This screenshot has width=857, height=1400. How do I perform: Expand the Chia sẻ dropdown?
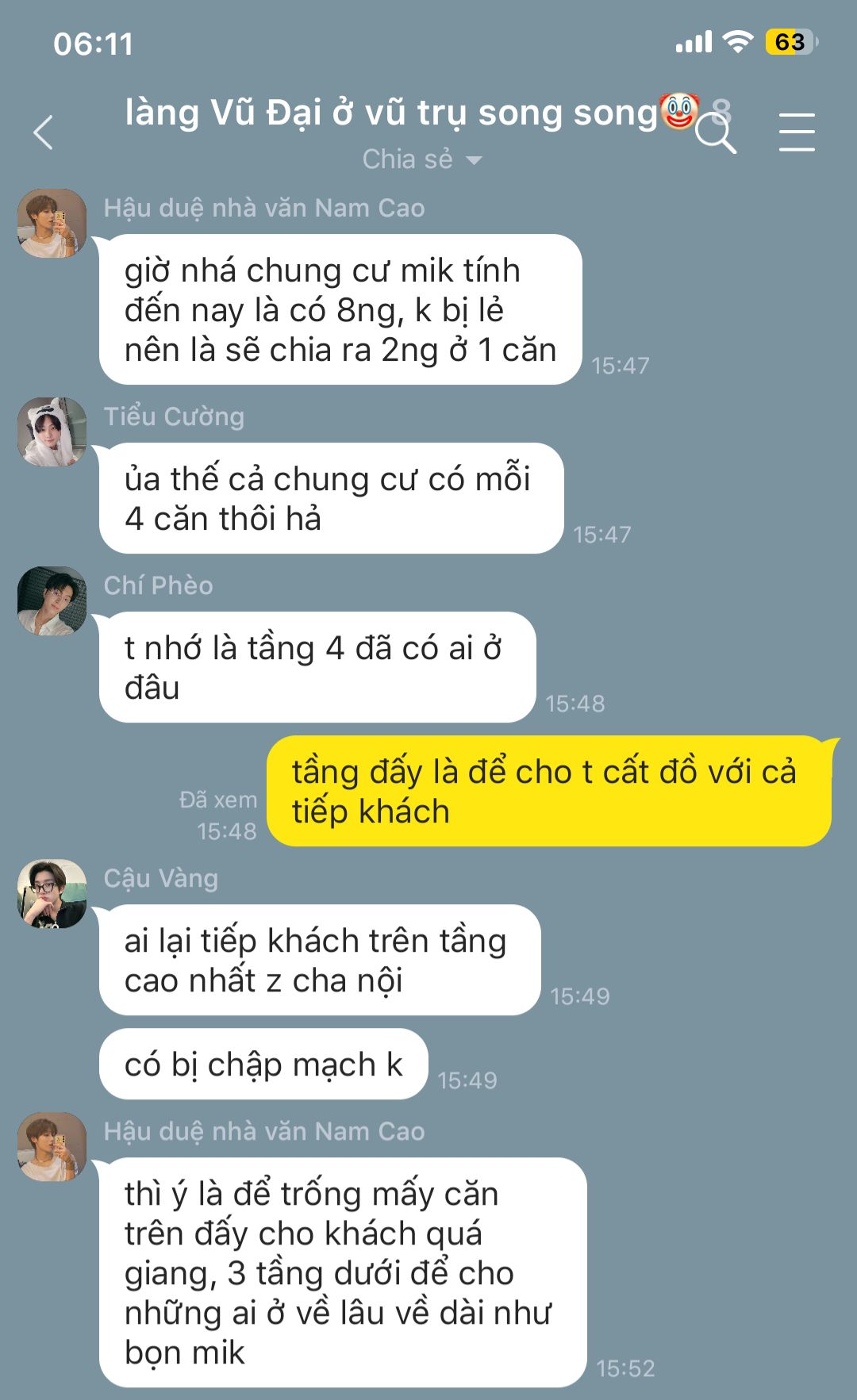(x=422, y=159)
